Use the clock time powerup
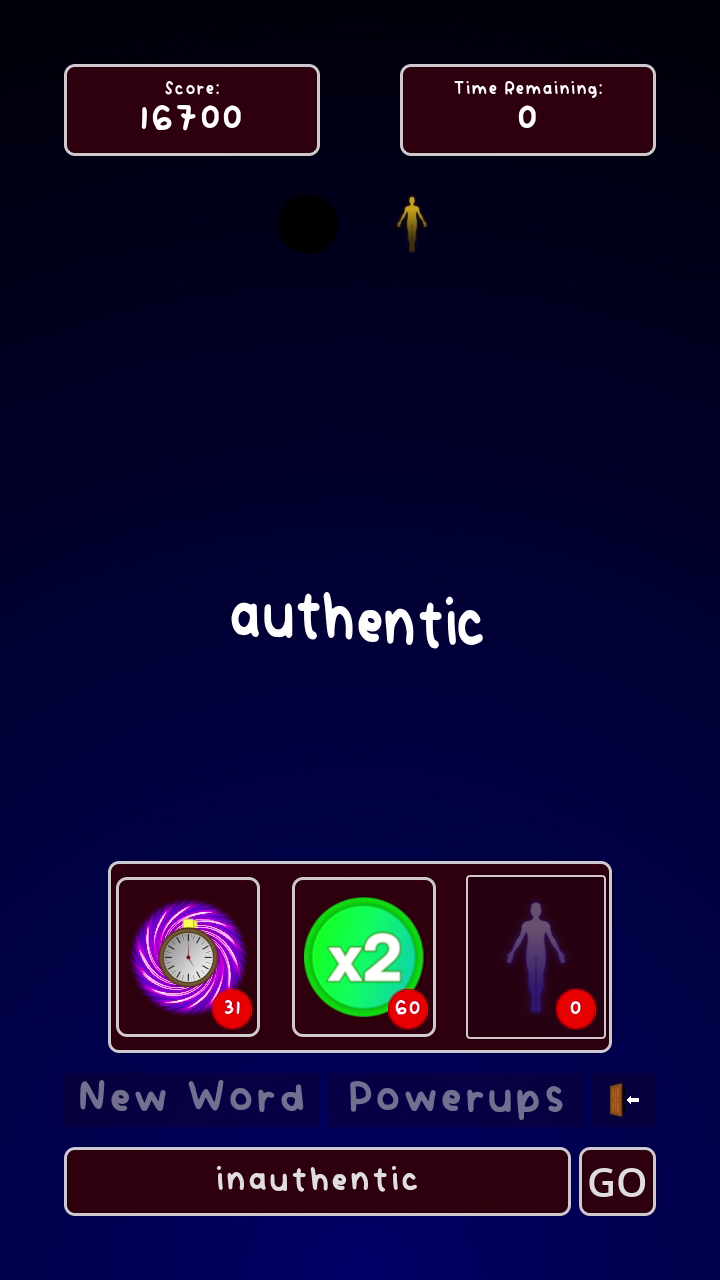720x1280 pixels. (x=188, y=957)
